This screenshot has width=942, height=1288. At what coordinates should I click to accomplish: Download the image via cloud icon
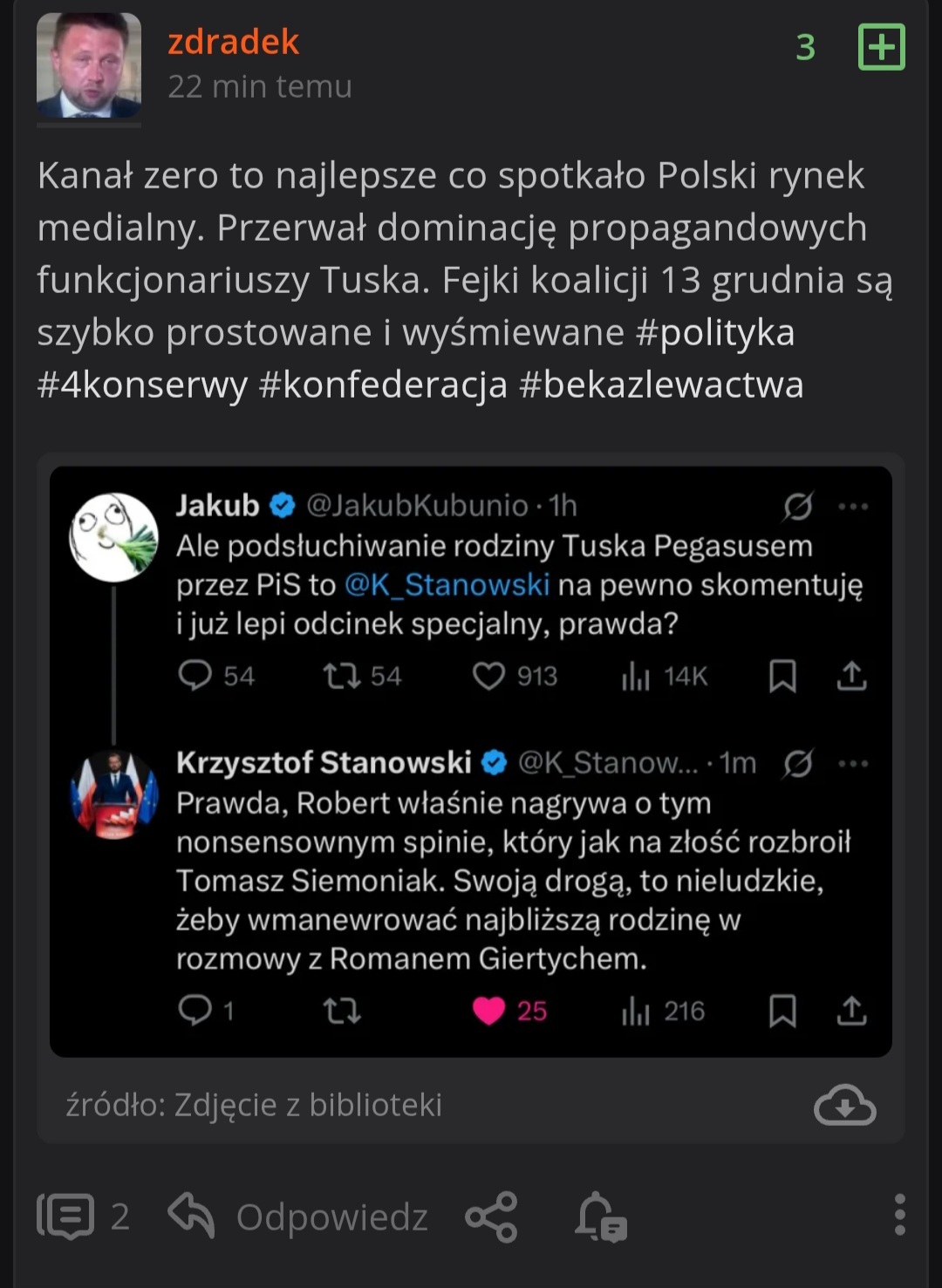point(844,1105)
